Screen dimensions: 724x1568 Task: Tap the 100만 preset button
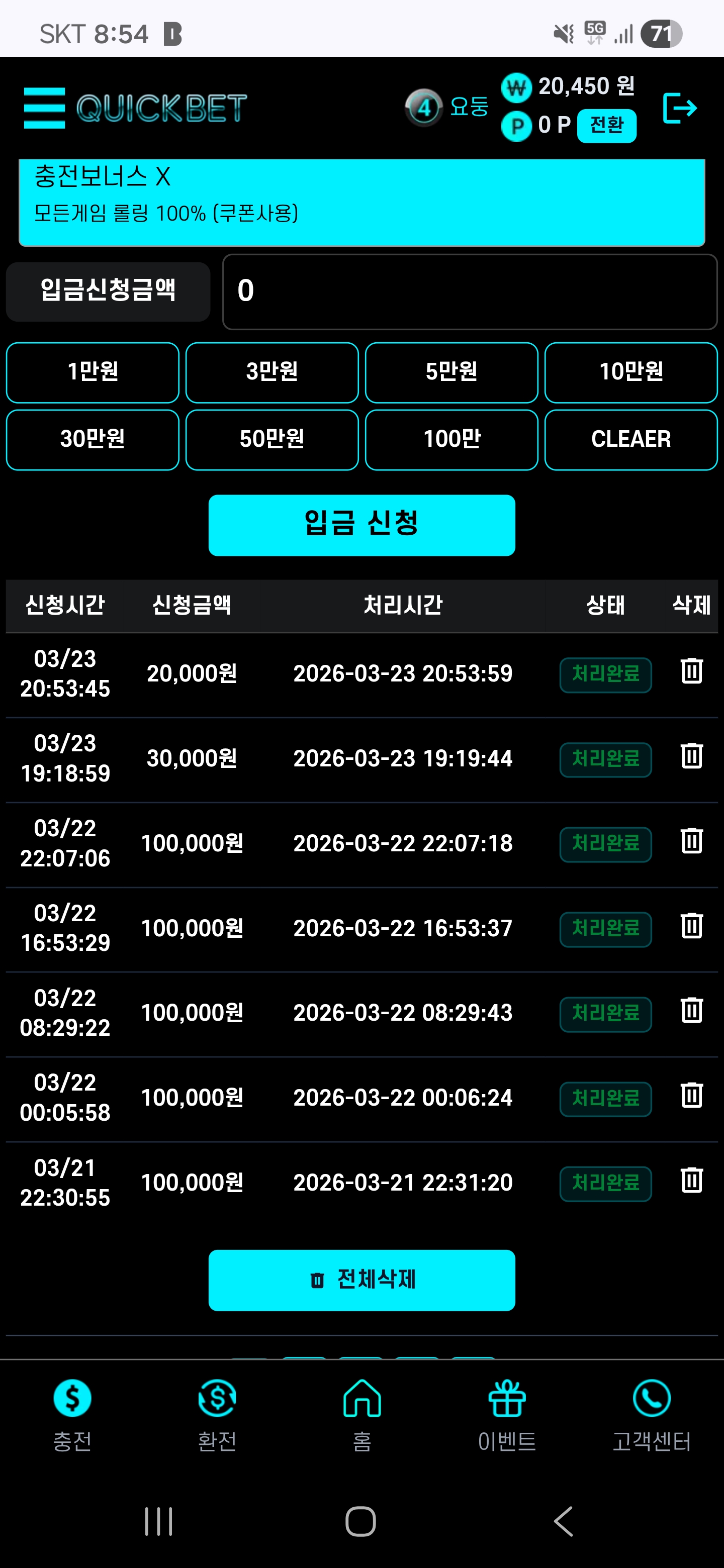(x=451, y=439)
